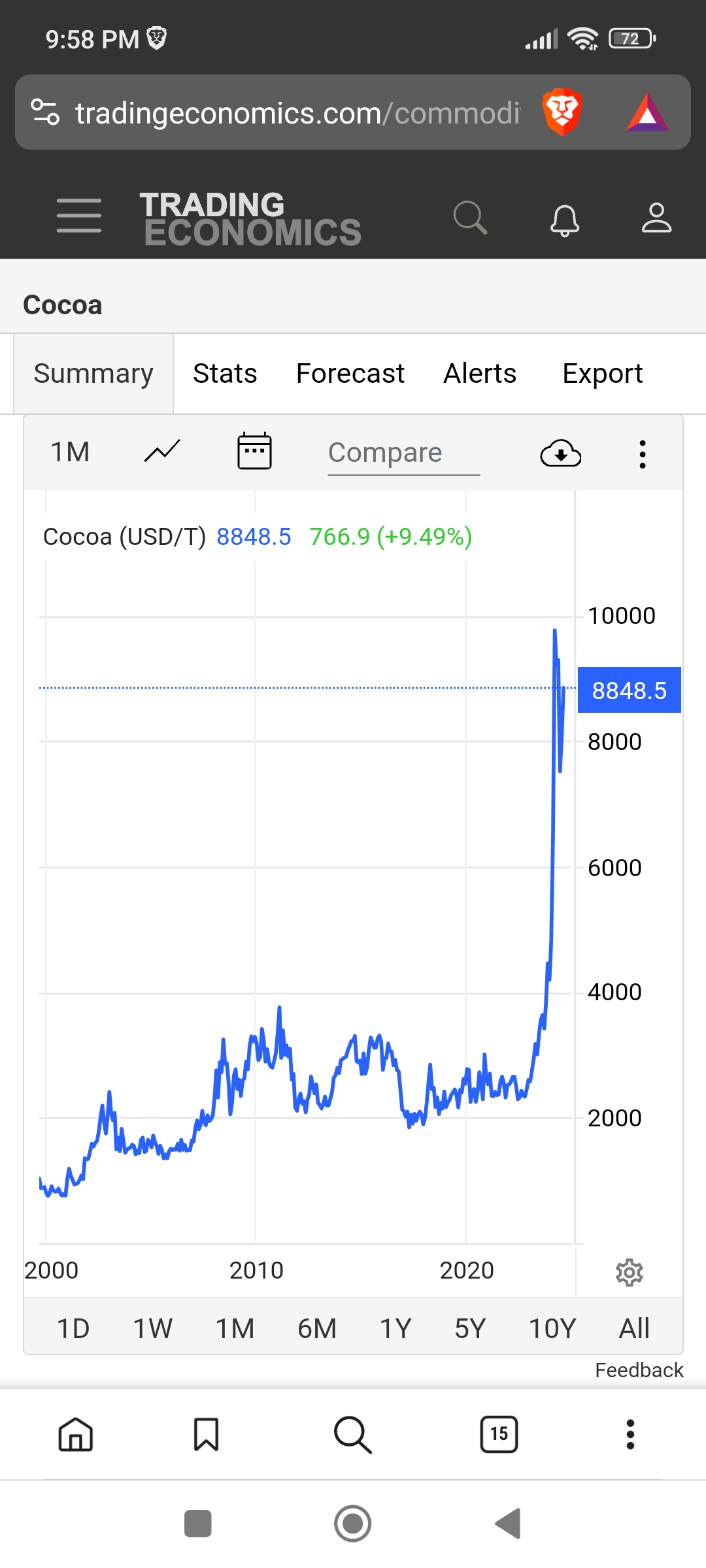Download chart data via cloud icon
706x1568 pixels.
pyautogui.click(x=560, y=453)
